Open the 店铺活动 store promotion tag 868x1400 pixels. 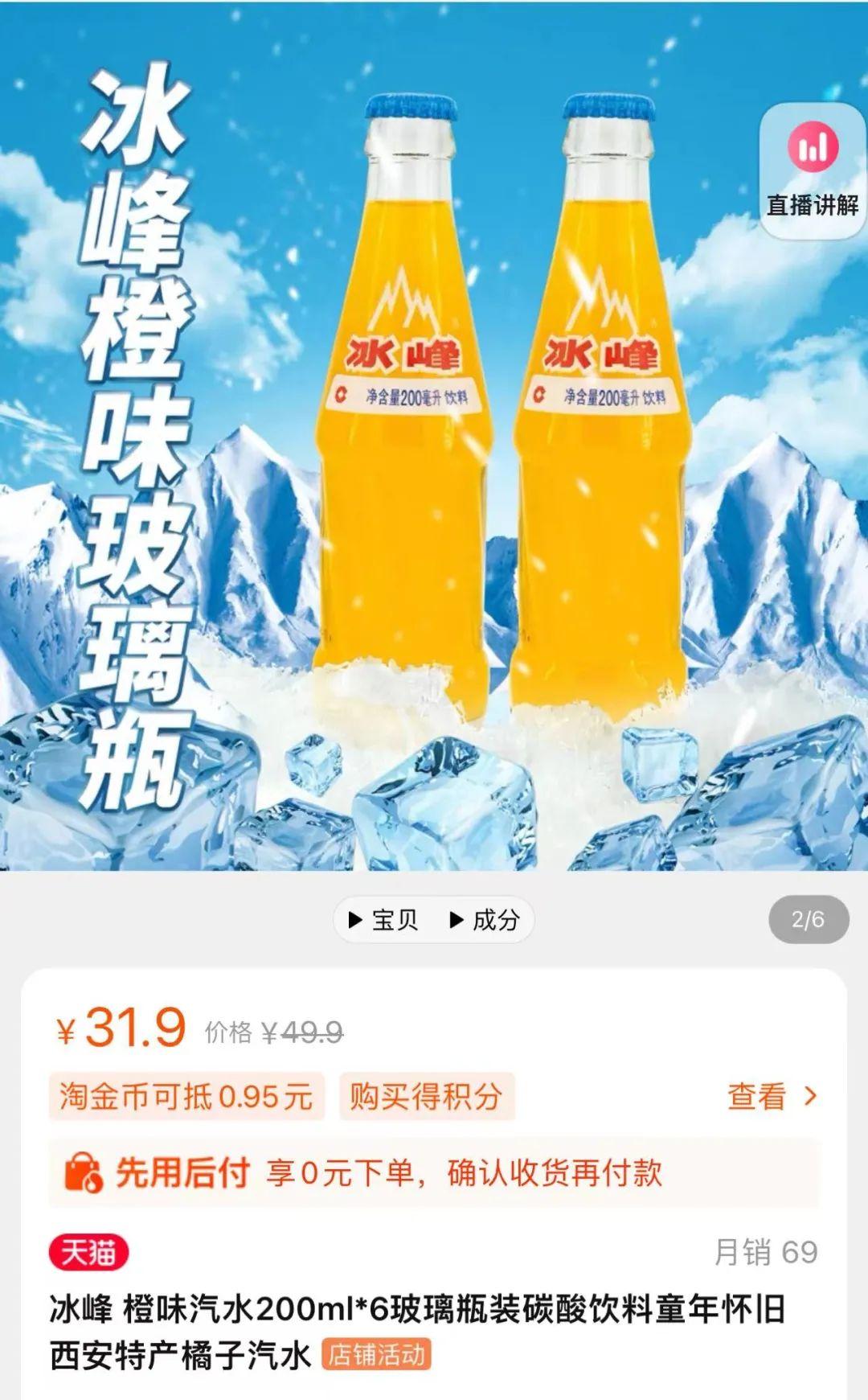[x=376, y=1355]
